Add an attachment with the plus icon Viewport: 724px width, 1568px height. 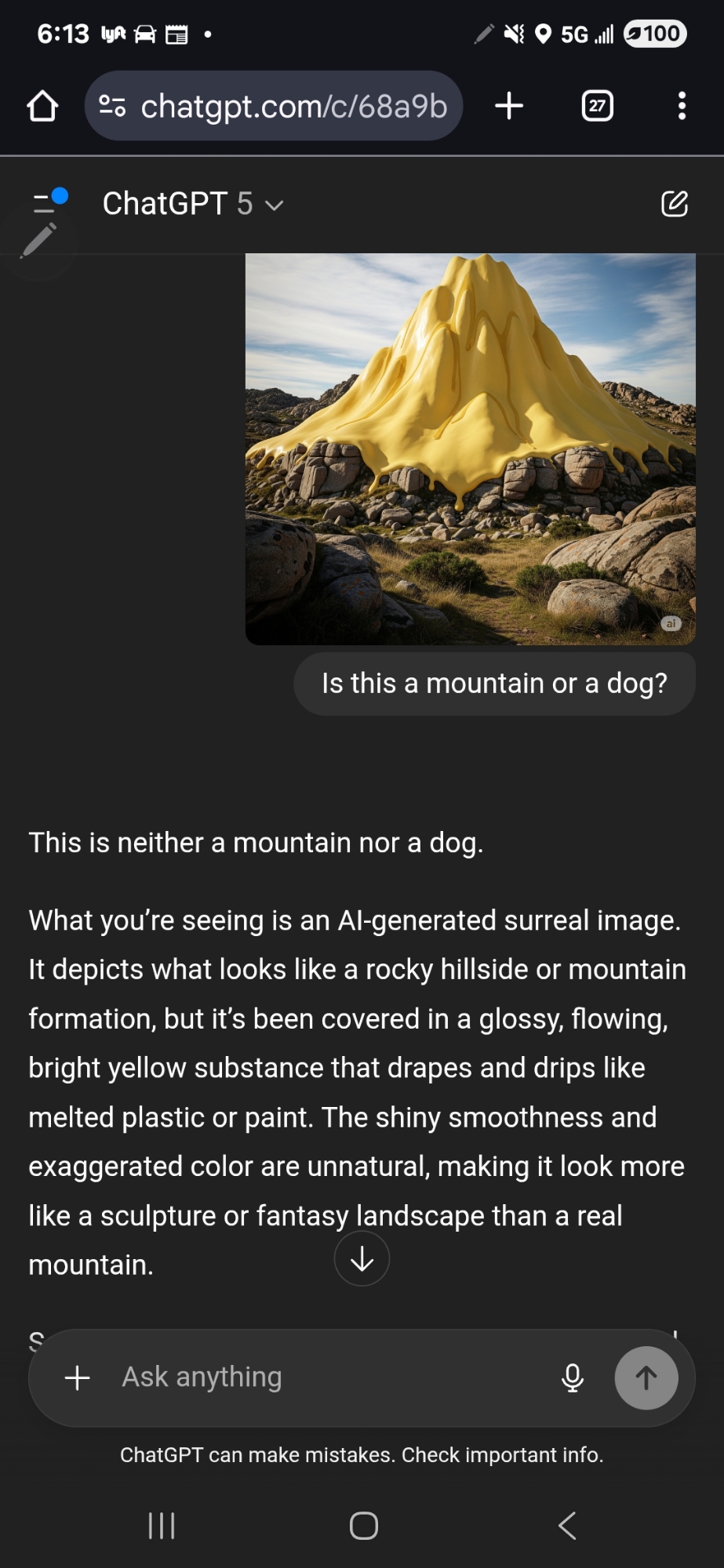(77, 1377)
